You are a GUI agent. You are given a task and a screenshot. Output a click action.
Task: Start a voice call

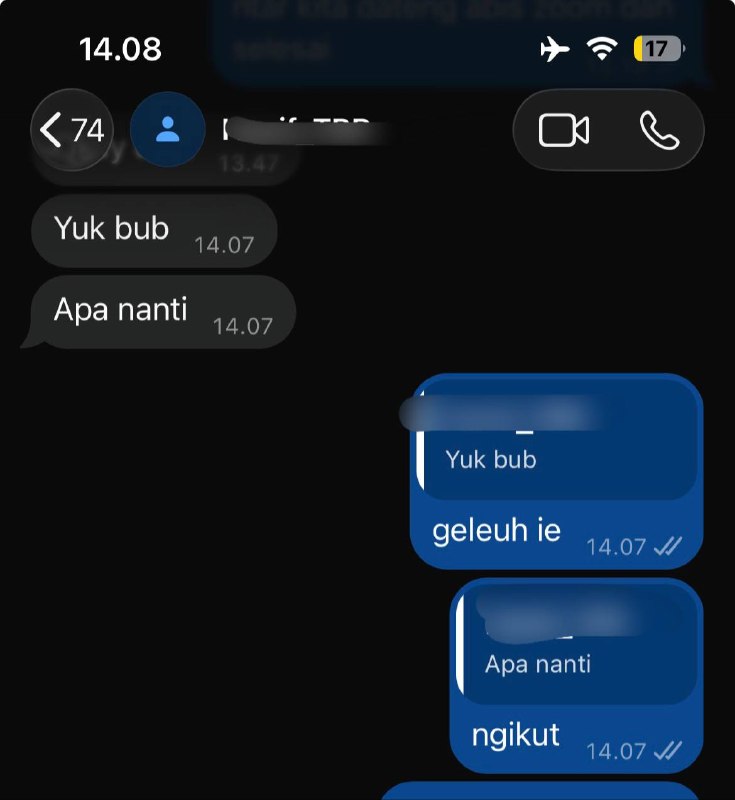pos(659,131)
